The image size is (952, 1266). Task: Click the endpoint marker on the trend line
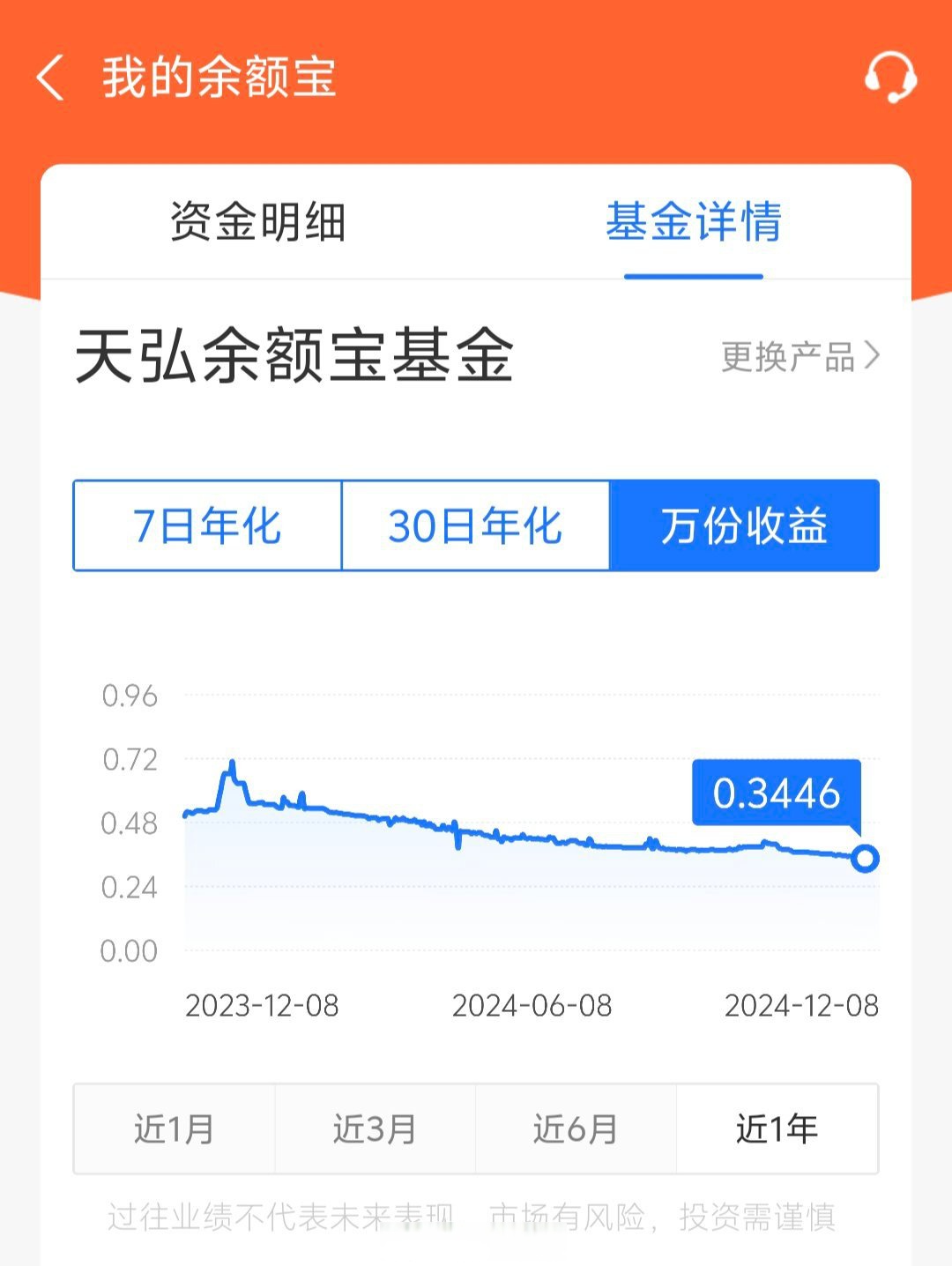click(862, 857)
